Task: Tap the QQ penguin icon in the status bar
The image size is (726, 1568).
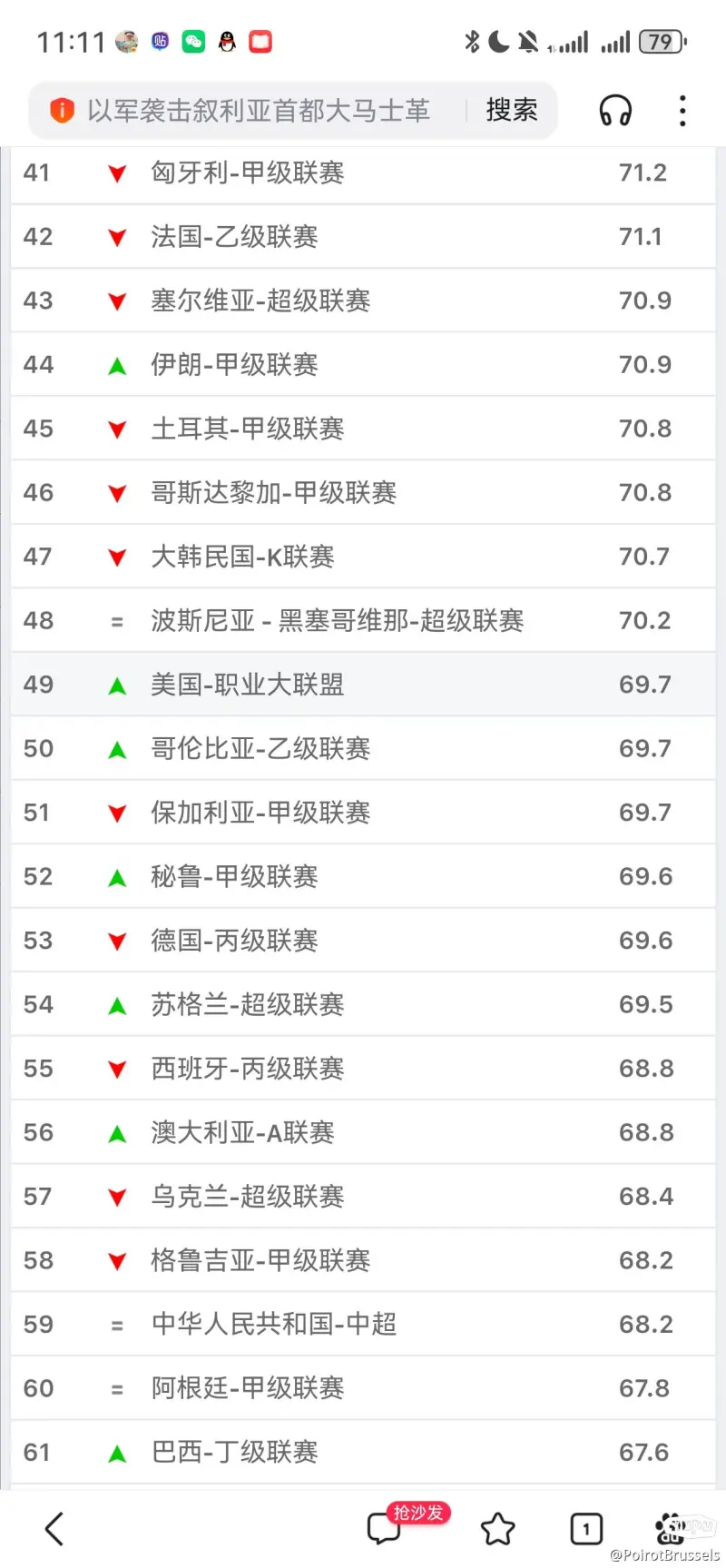Action: (x=226, y=41)
